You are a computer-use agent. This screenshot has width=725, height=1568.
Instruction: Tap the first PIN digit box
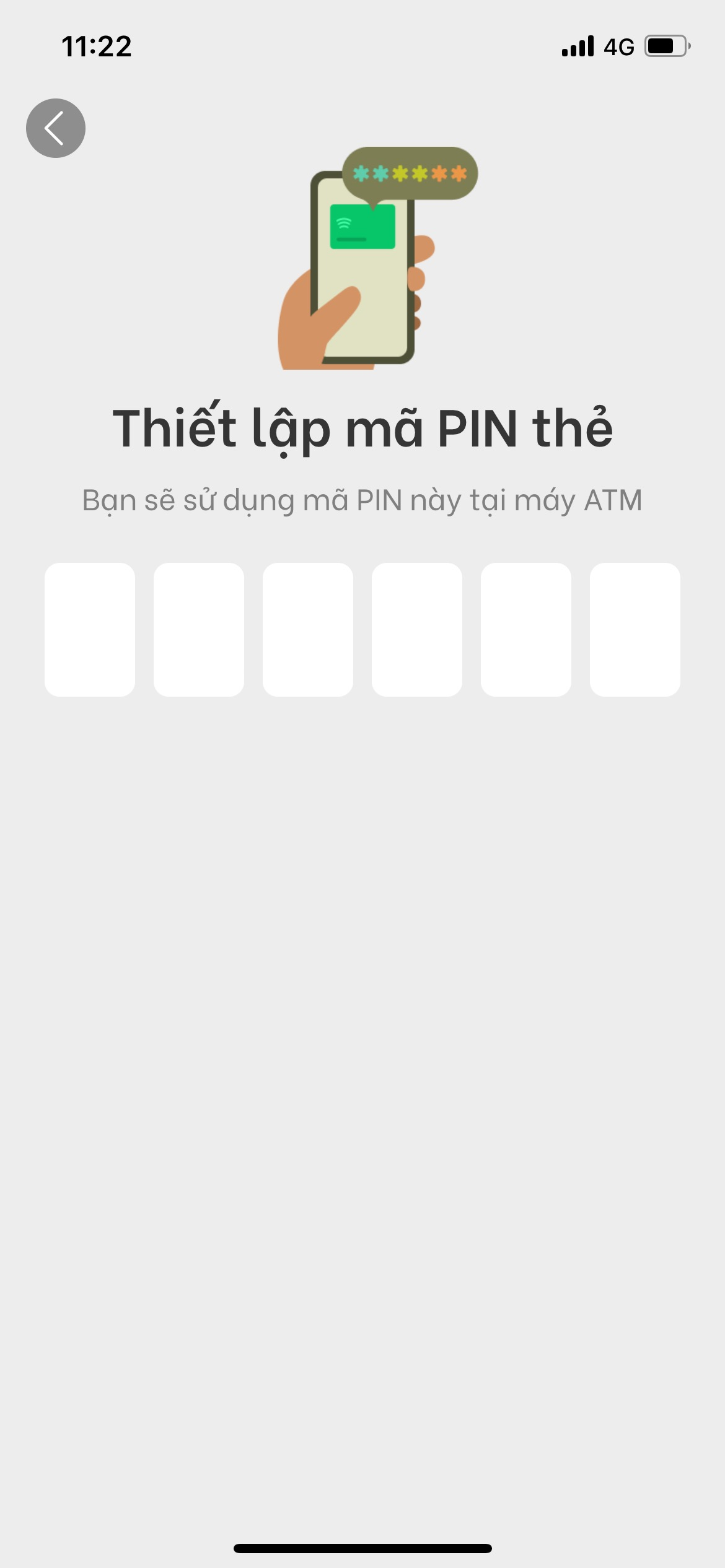(90, 629)
